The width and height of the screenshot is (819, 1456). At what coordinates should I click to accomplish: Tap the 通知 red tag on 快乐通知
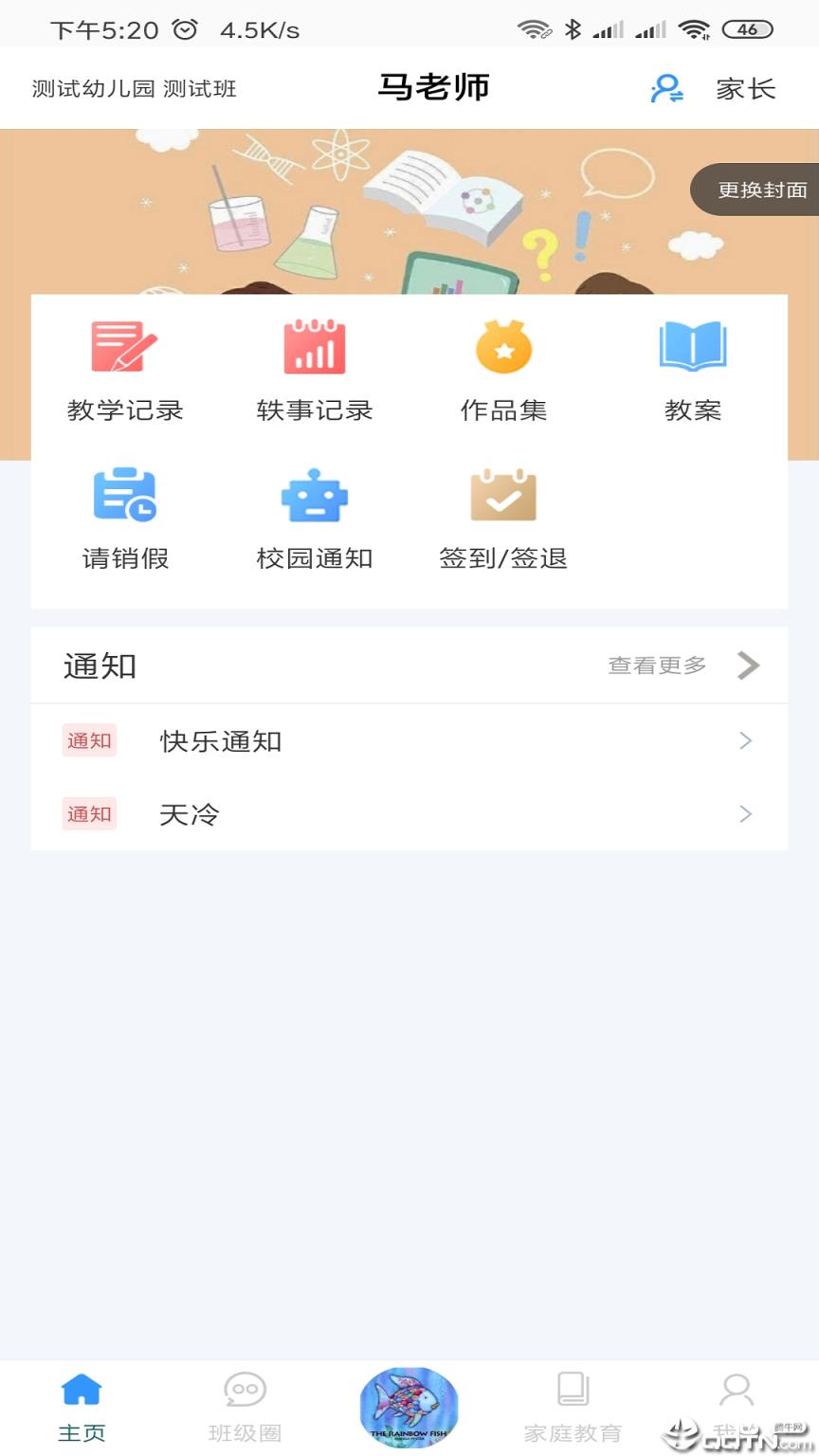click(x=90, y=741)
